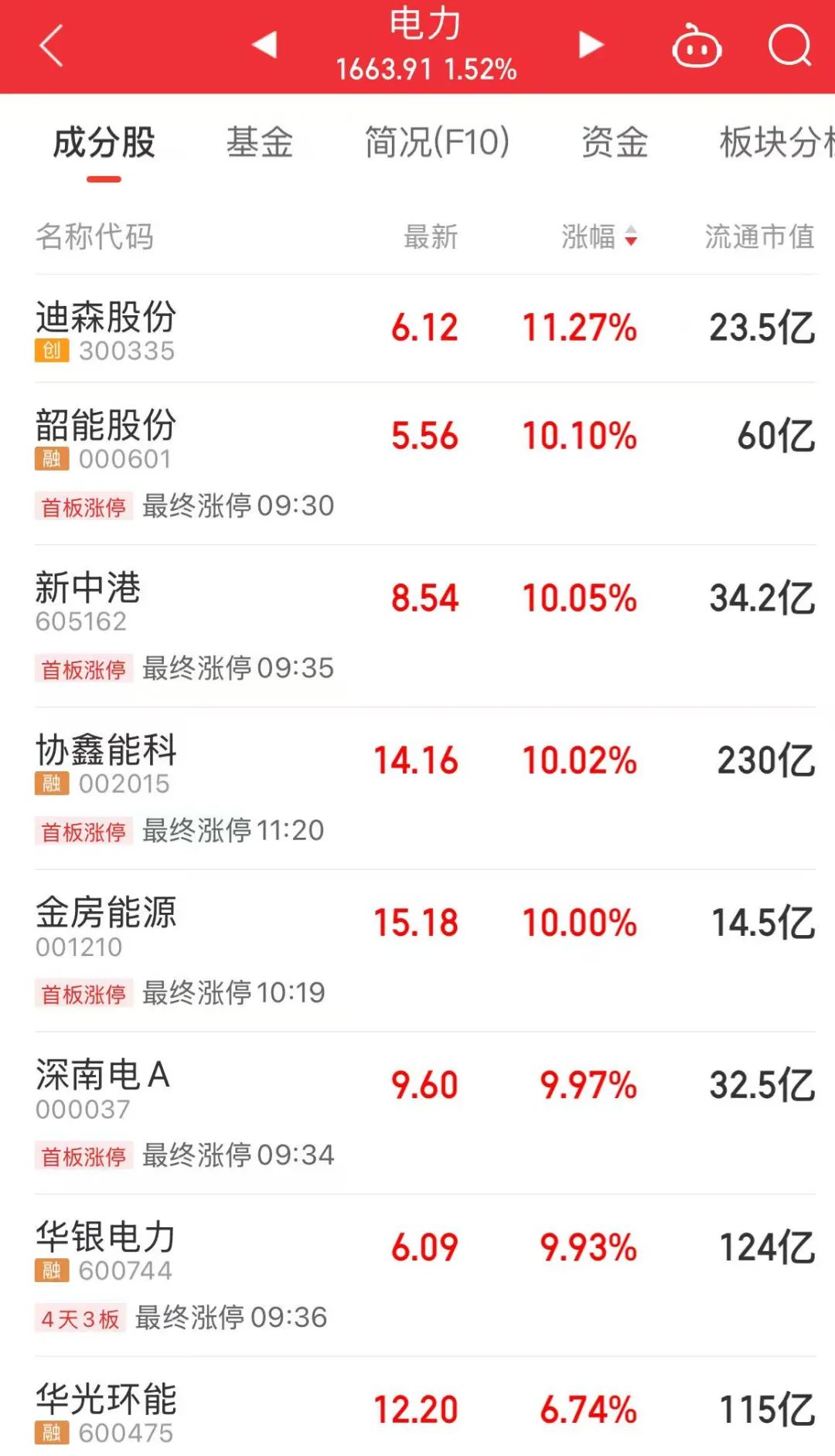Switch to the next sector with right triangle
The width and height of the screenshot is (835, 1456).
[x=591, y=45]
